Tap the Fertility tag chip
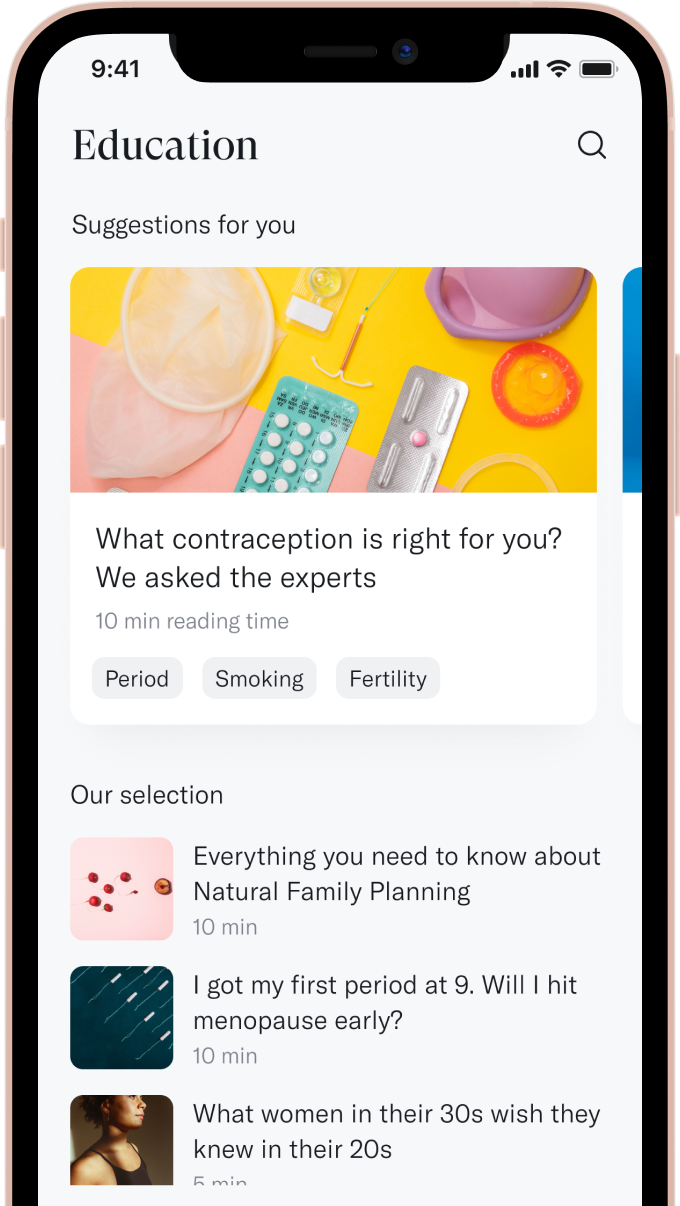Viewport: 680px width, 1206px height. click(x=388, y=679)
